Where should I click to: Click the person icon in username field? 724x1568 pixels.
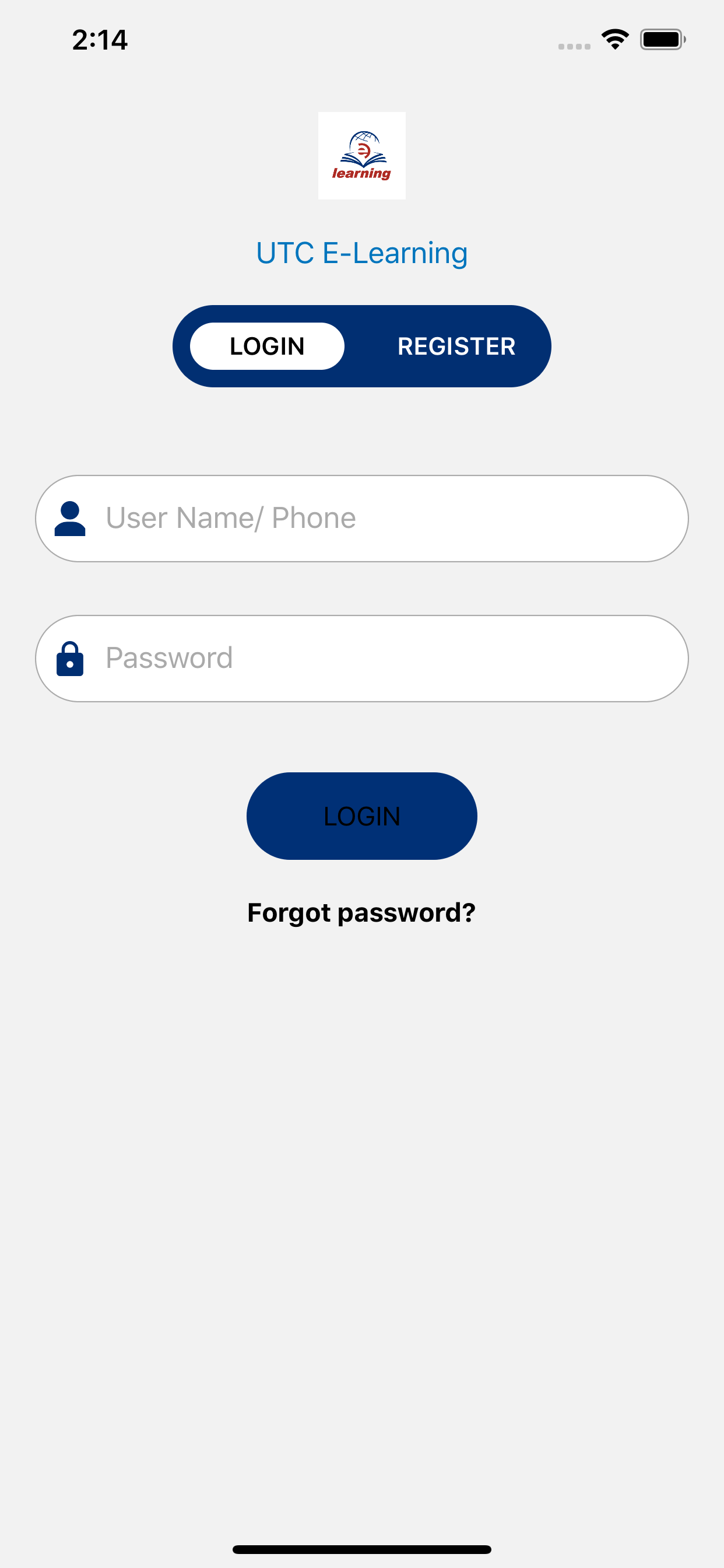pos(69,518)
